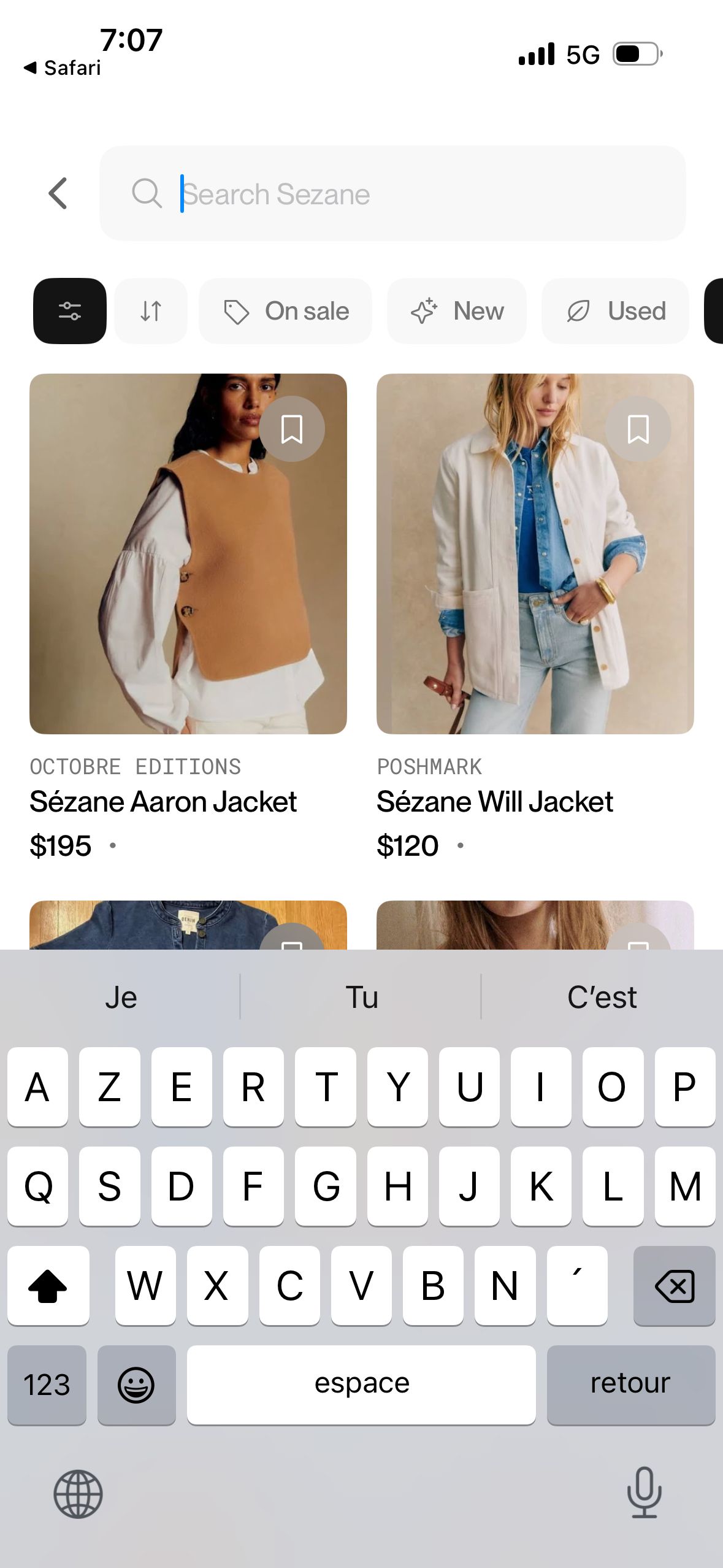Viewport: 723px width, 1568px height.
Task: Open the Sézane Aaron Jacket listing
Action: [x=188, y=553]
